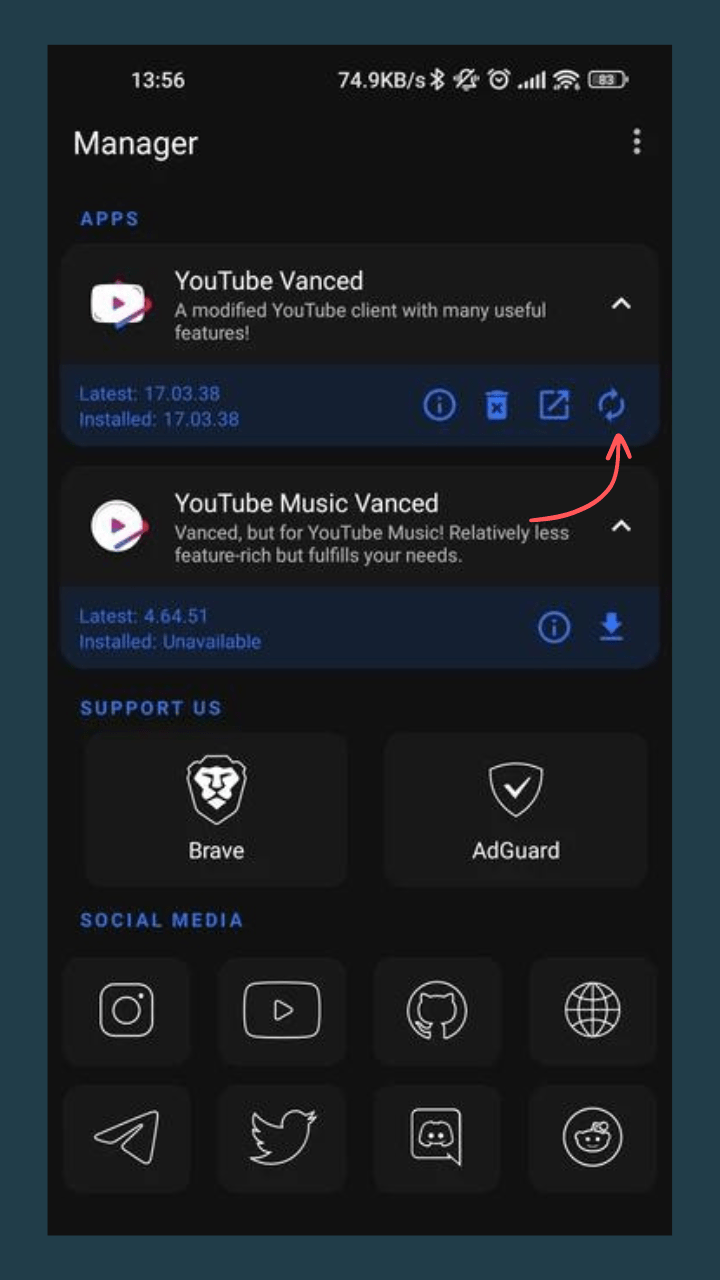The image size is (720, 1280).
Task: Visit the Reddit community
Action: [592, 1137]
